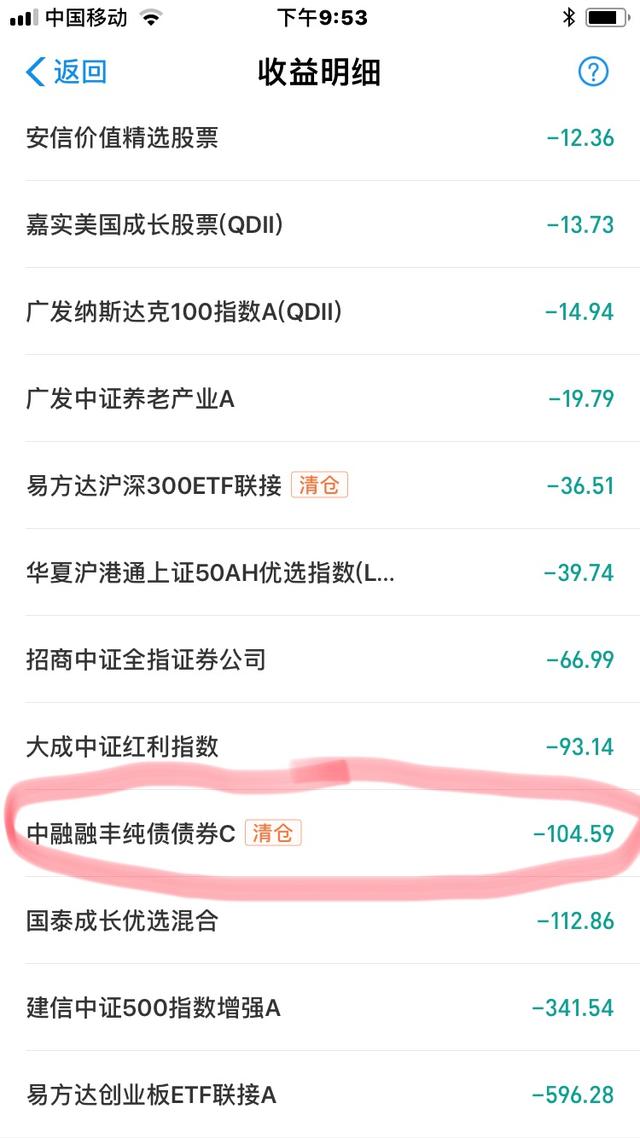
Task: Open the 嘉实美国成长股票(QDII) row
Action: tap(320, 224)
